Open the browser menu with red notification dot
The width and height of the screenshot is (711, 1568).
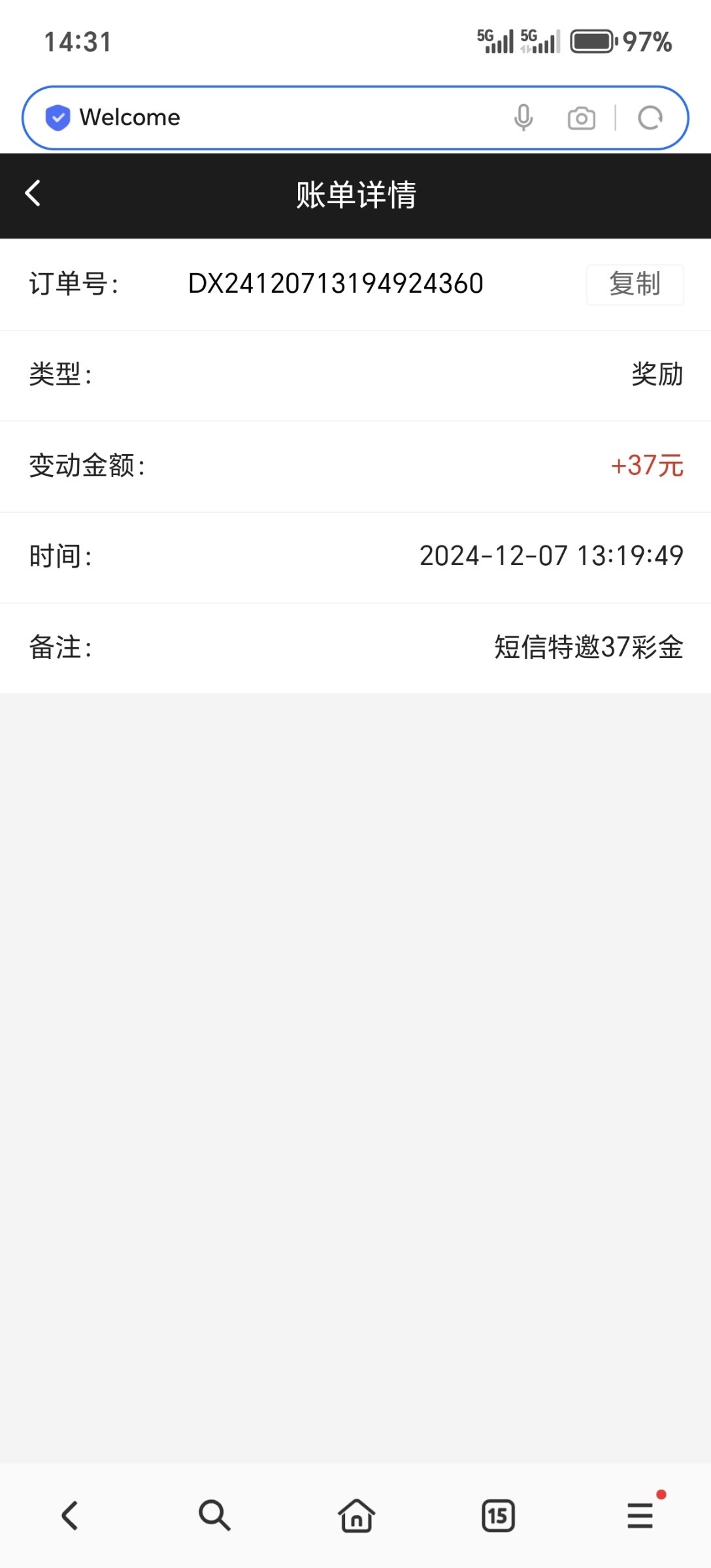click(x=639, y=1516)
